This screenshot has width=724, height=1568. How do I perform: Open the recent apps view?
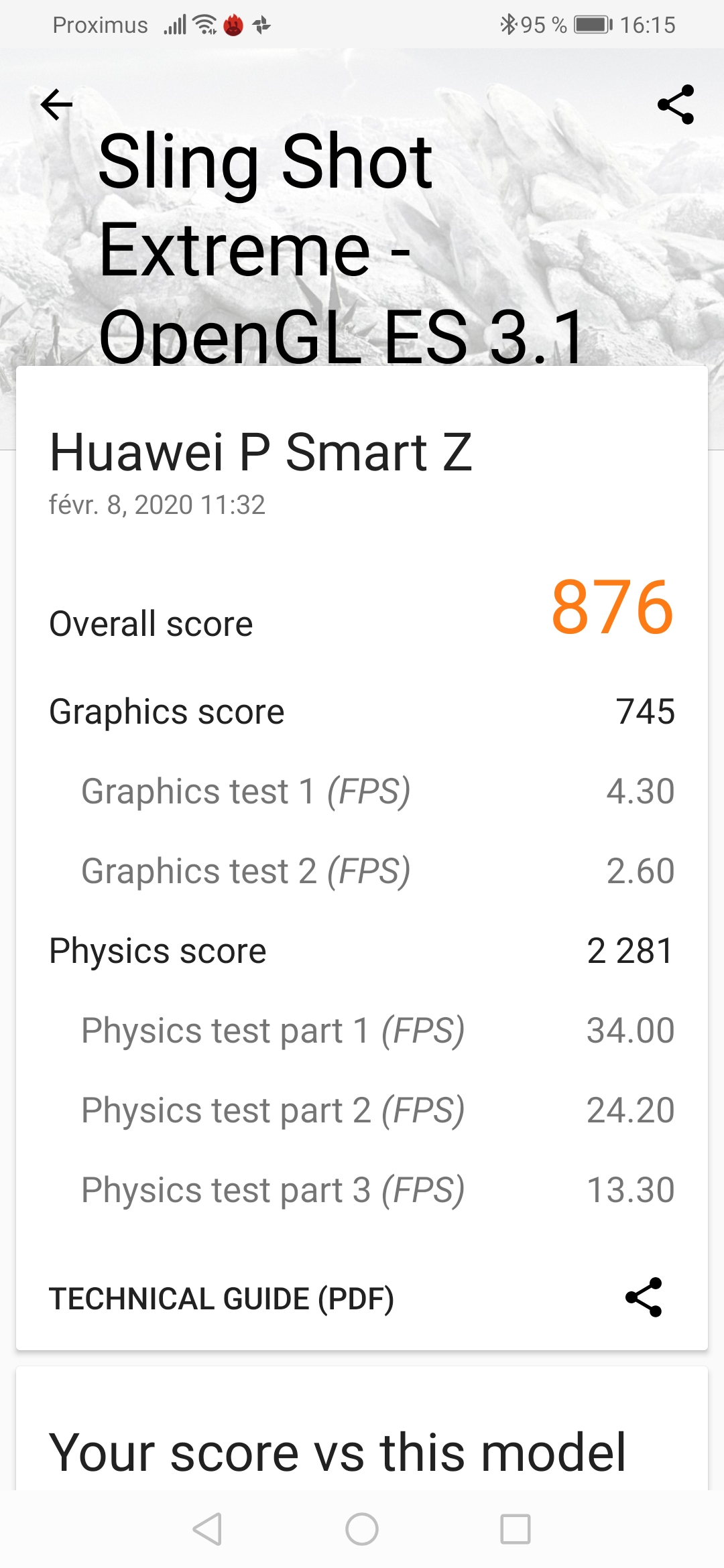[x=516, y=1529]
